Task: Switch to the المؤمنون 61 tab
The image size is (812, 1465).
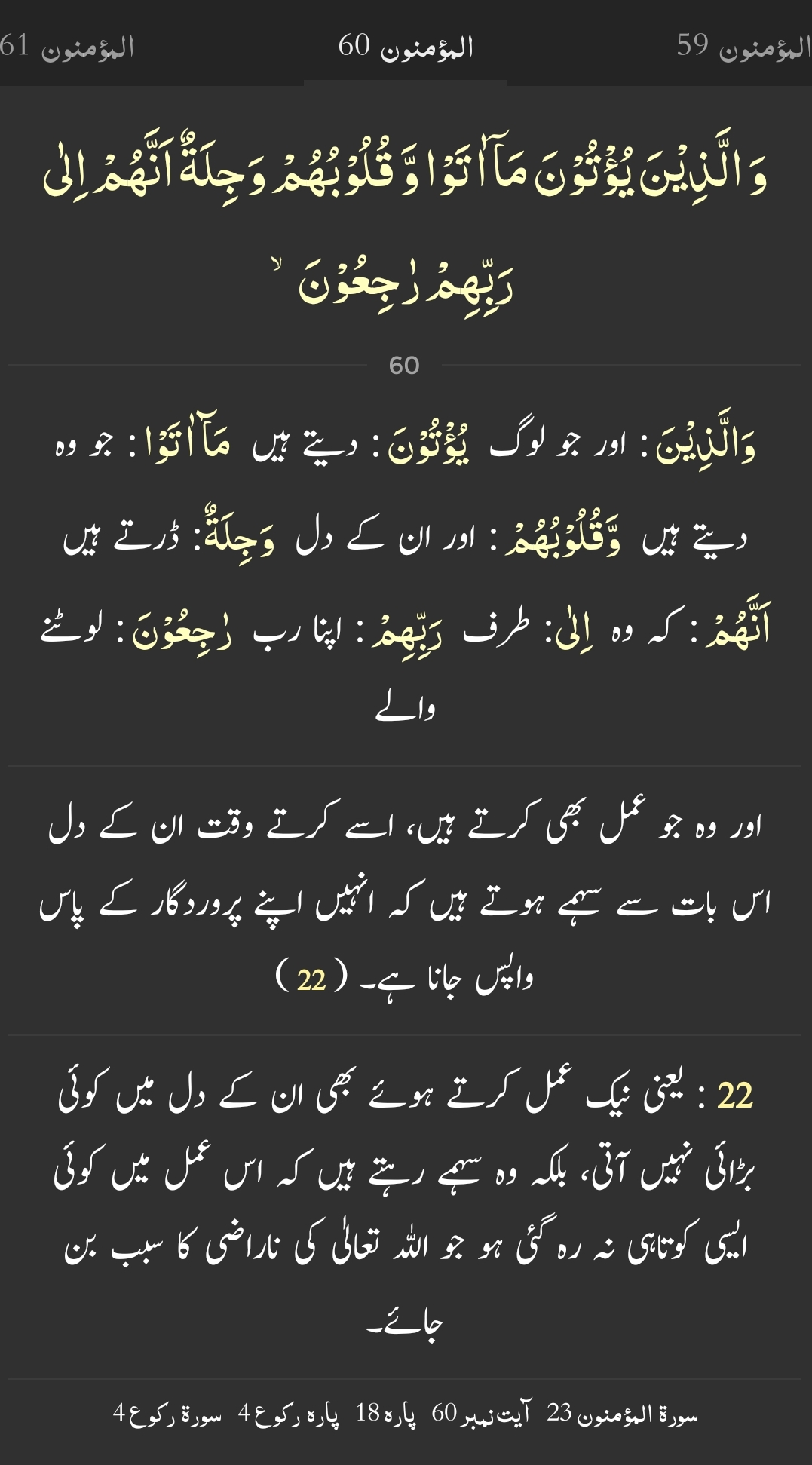Action: (x=68, y=47)
